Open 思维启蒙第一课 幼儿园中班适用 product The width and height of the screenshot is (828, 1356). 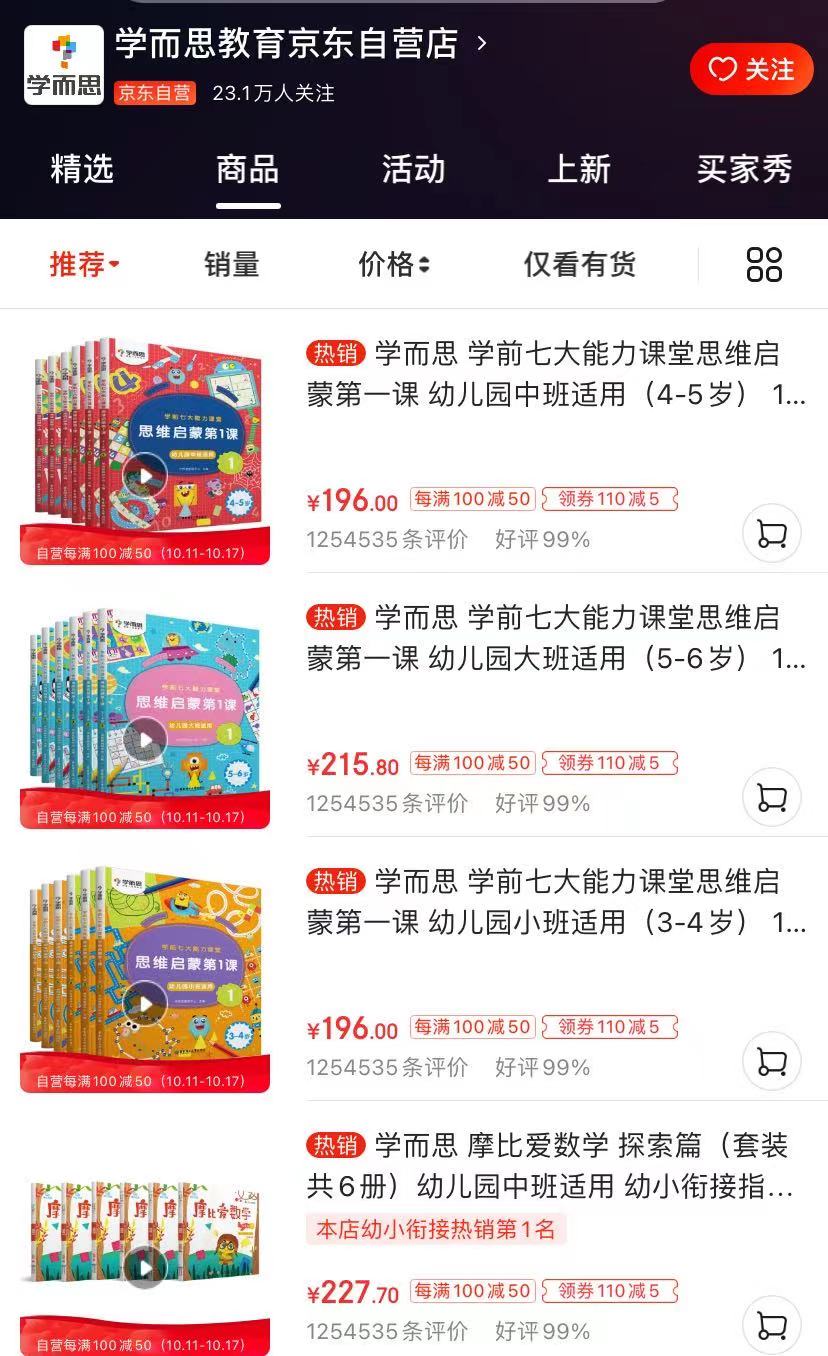pos(556,374)
